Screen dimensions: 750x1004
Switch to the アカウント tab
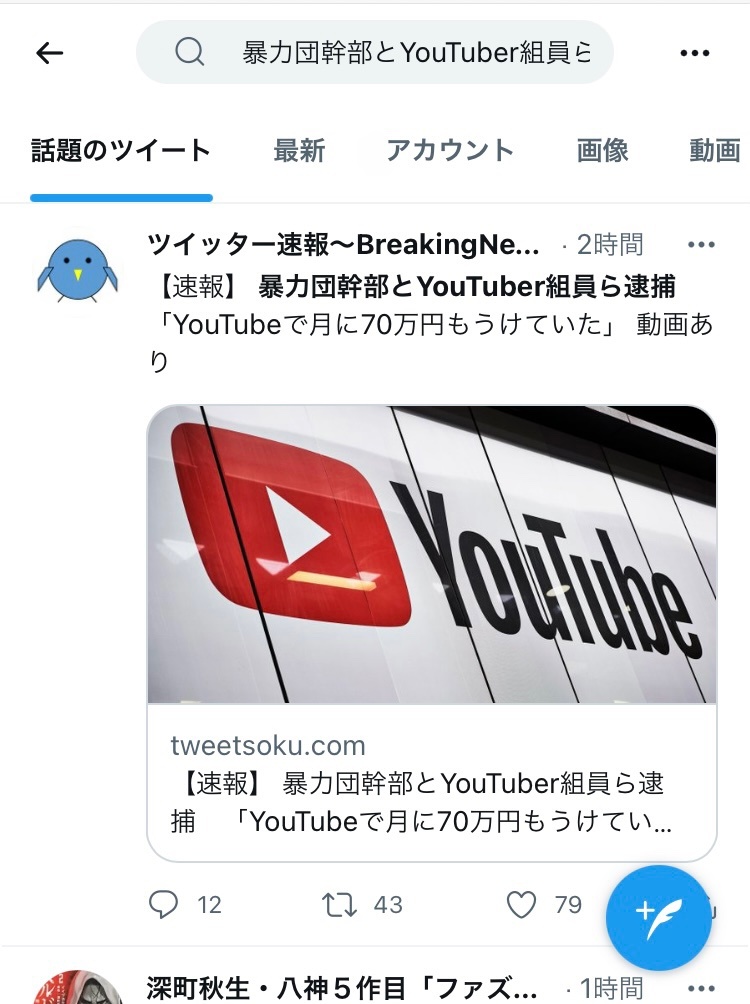(450, 151)
